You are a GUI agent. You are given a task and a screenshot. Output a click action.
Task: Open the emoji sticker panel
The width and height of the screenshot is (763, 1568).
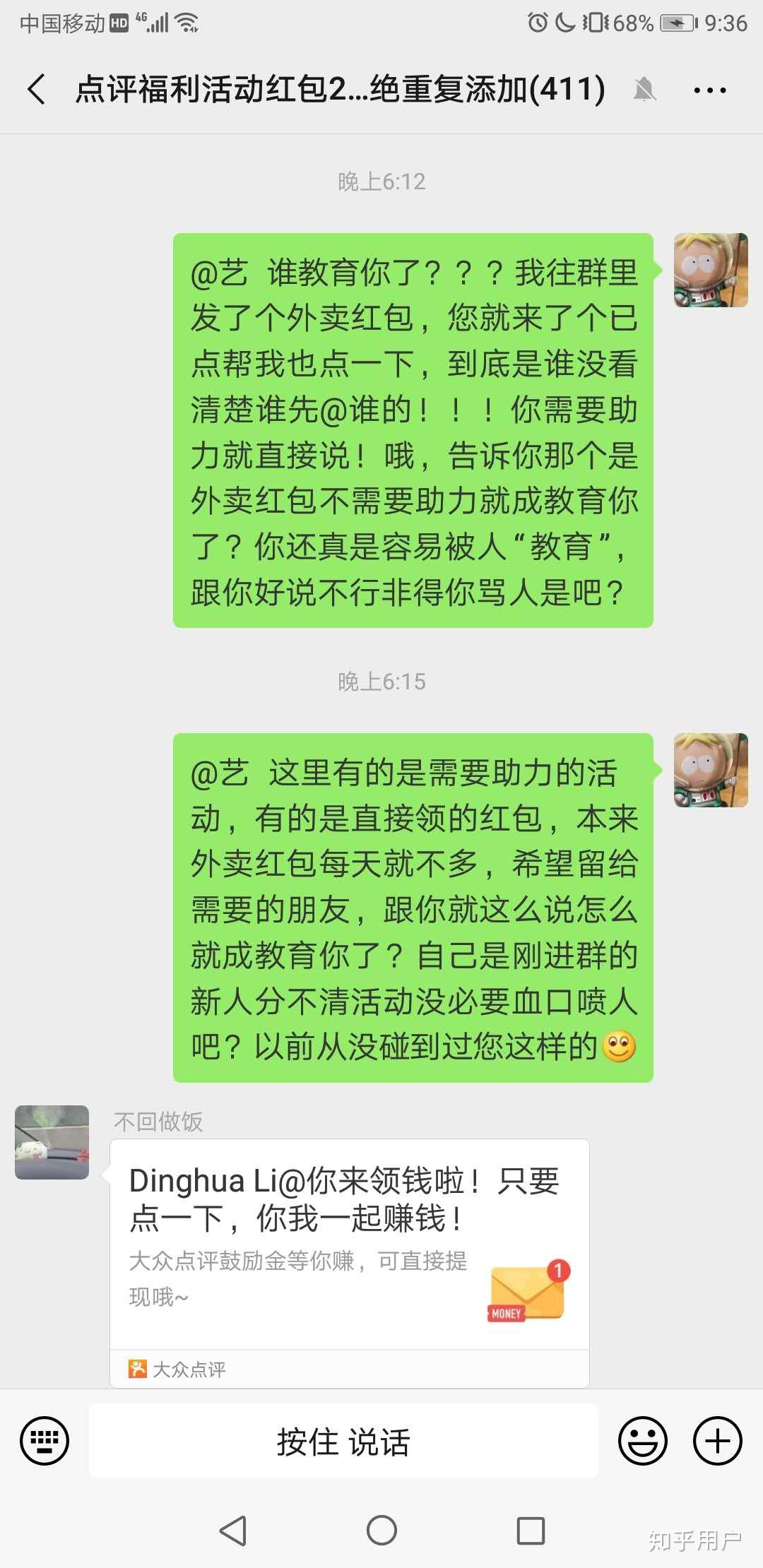642,1440
